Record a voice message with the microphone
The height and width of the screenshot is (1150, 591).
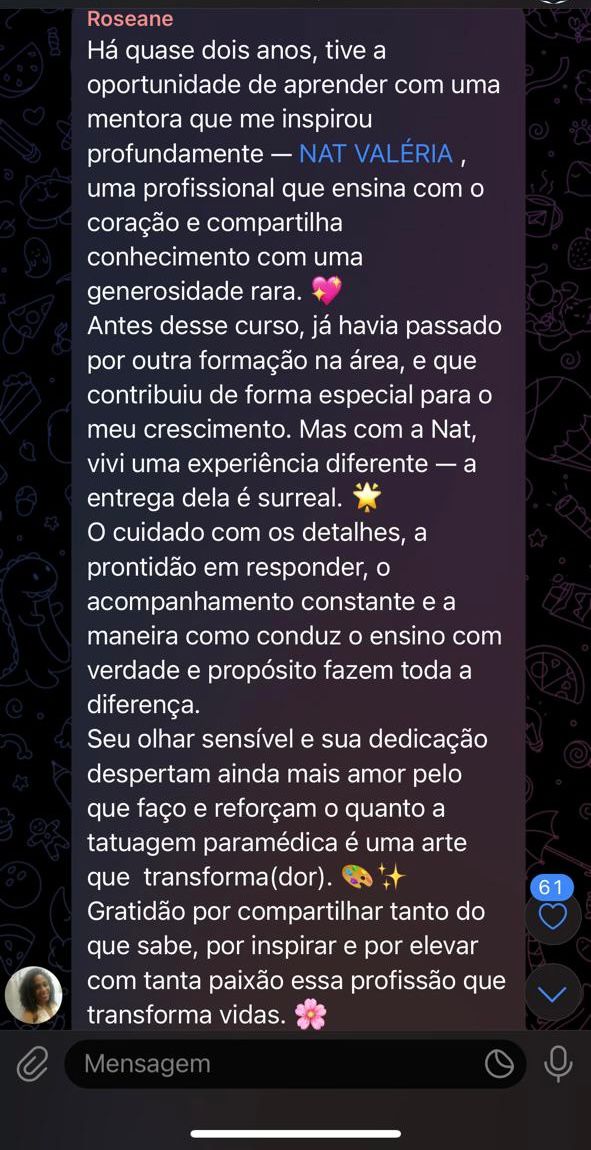(558, 1063)
